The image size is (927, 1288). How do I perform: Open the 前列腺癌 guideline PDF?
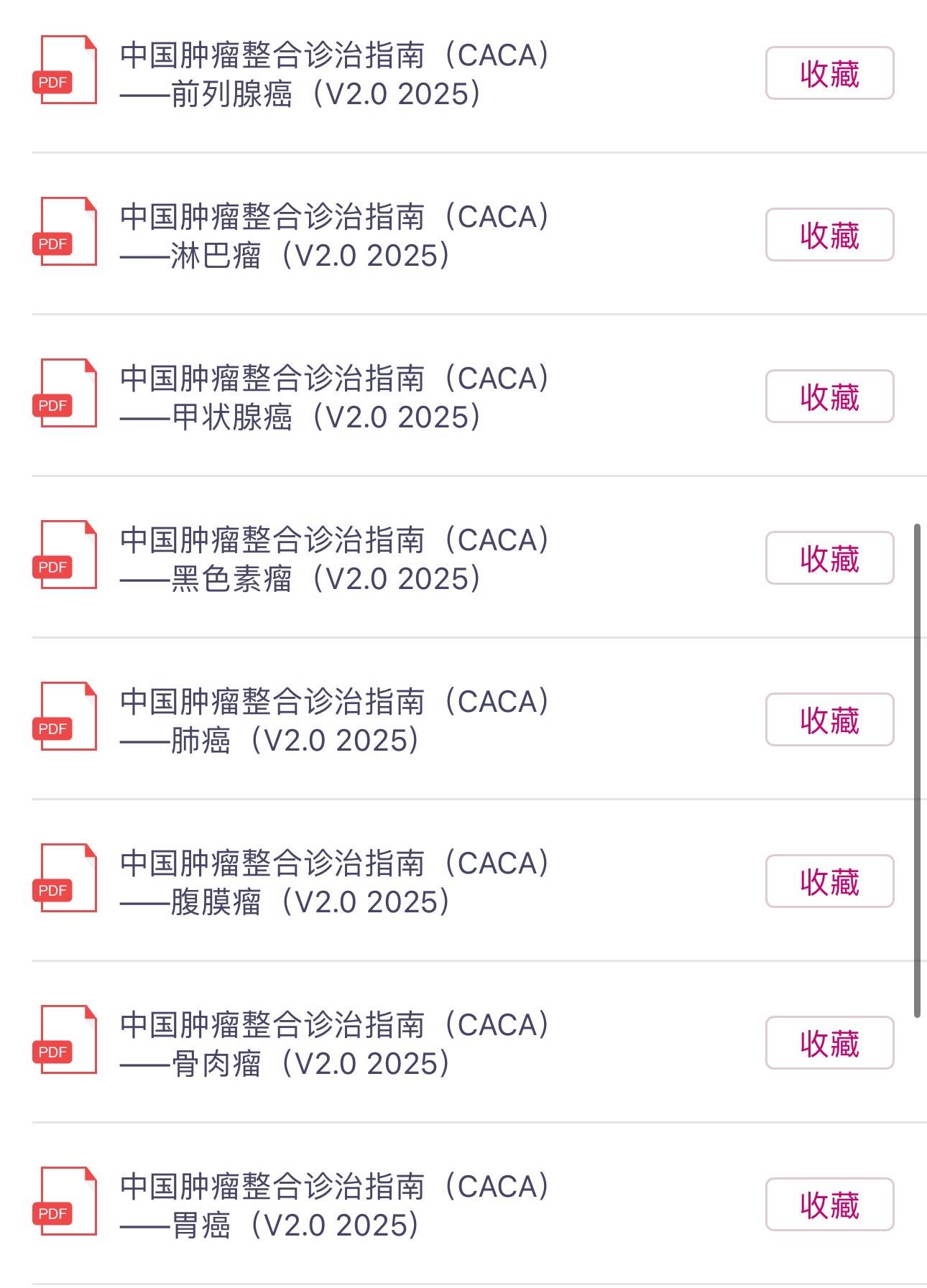[x=334, y=74]
